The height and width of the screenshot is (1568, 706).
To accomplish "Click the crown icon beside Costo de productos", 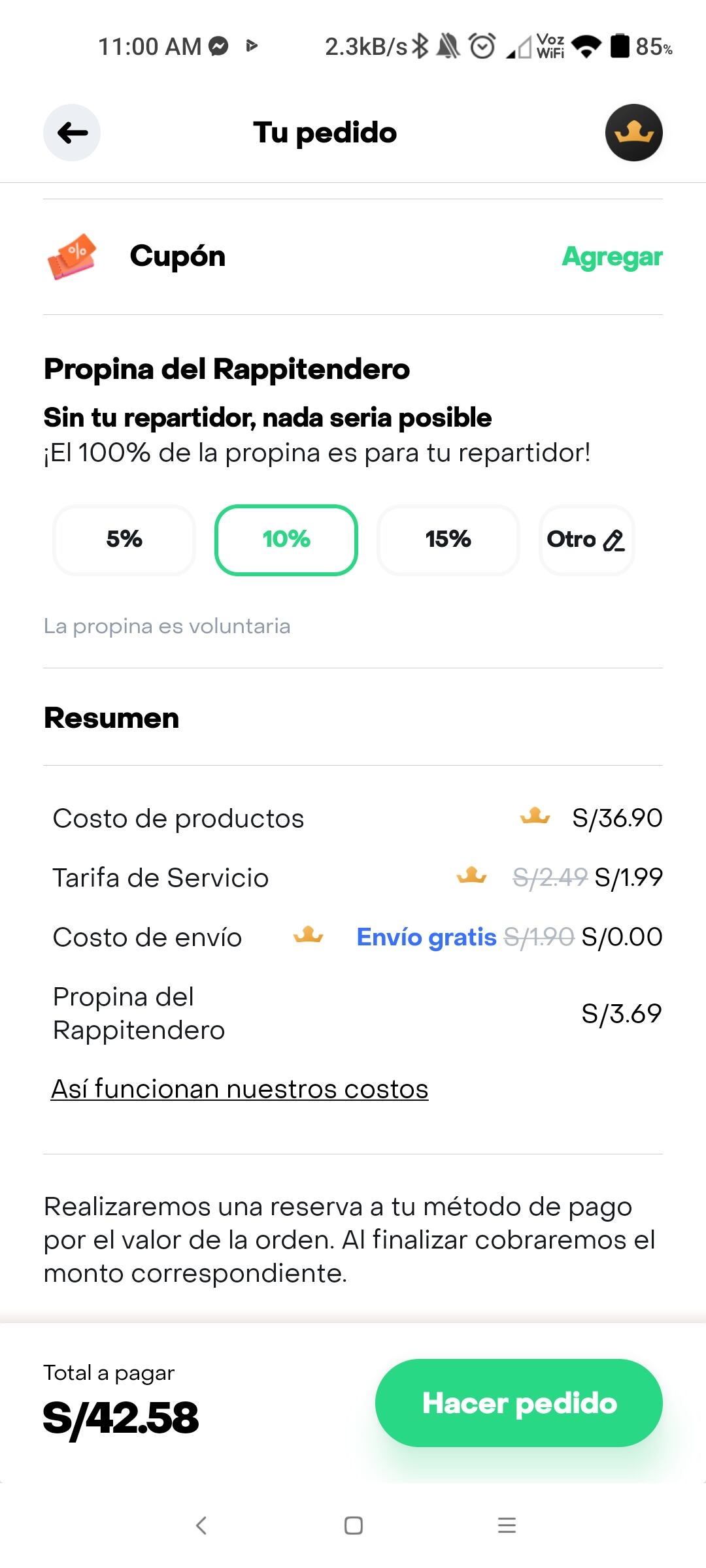I will pos(533,816).
